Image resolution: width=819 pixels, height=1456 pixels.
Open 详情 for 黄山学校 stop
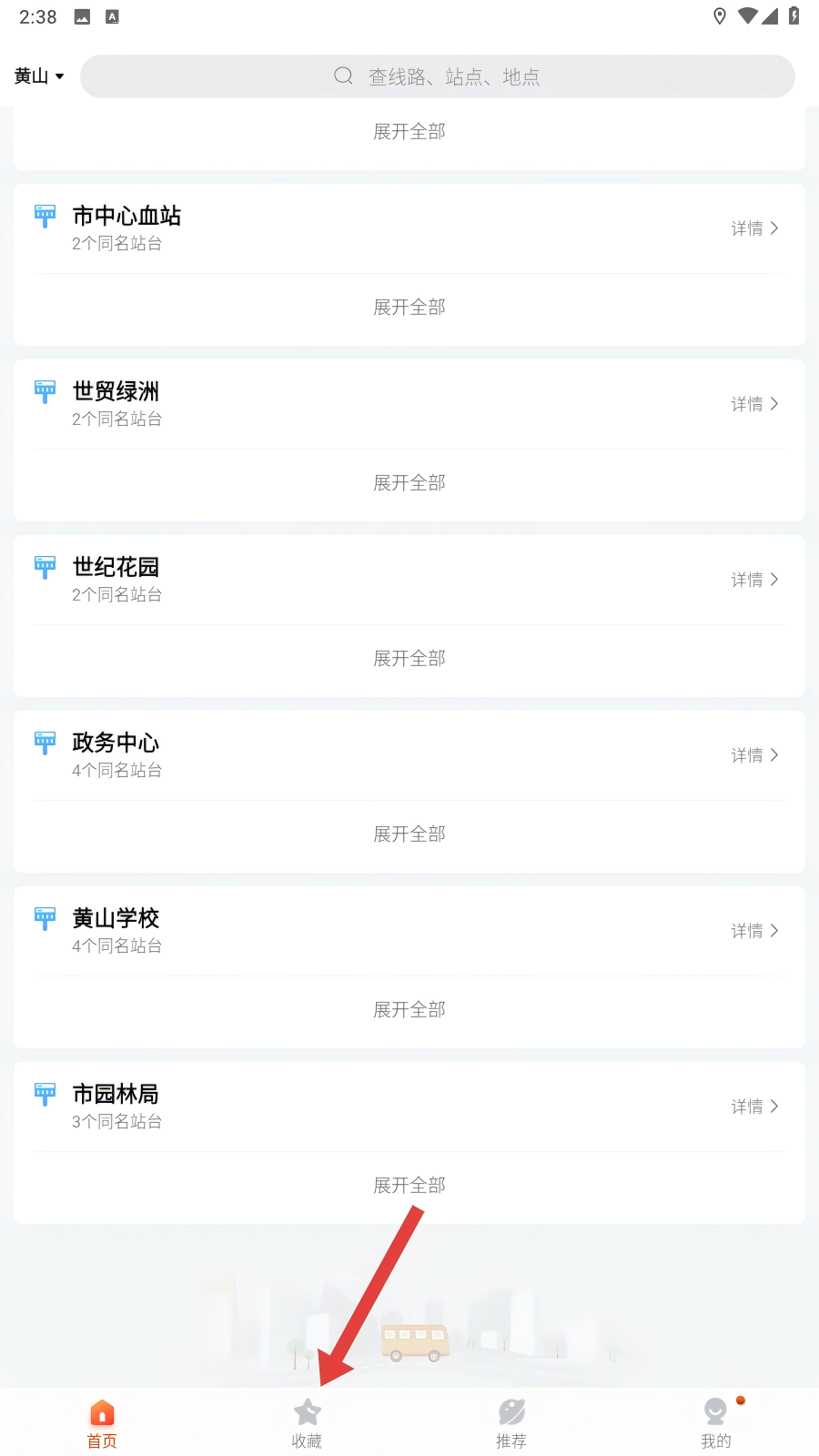point(754,931)
